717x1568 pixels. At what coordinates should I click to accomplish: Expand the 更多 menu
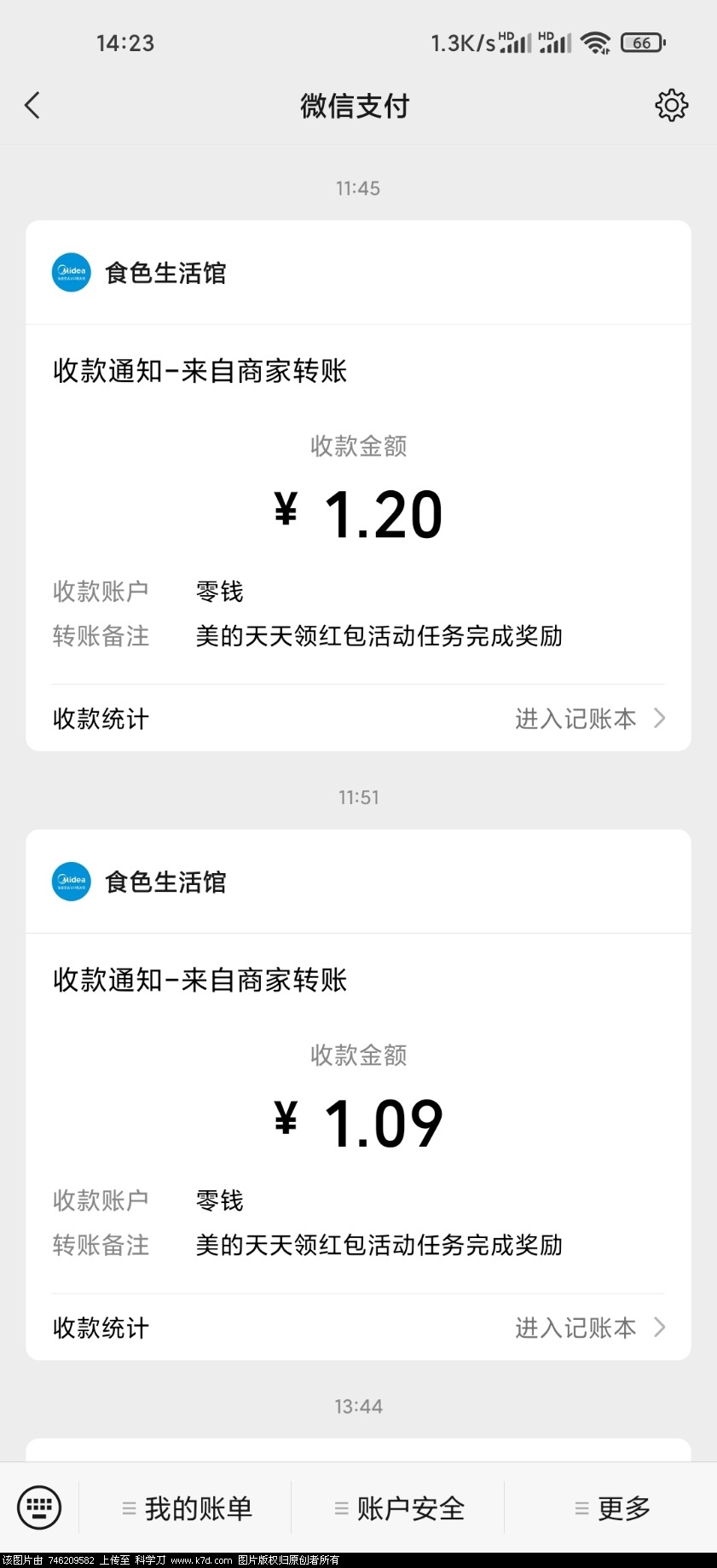(x=612, y=1508)
